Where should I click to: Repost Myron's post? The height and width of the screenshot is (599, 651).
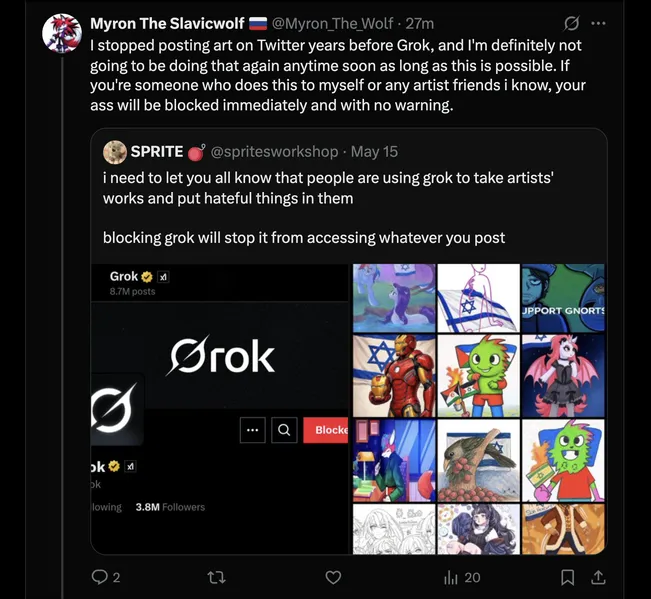pos(214,577)
